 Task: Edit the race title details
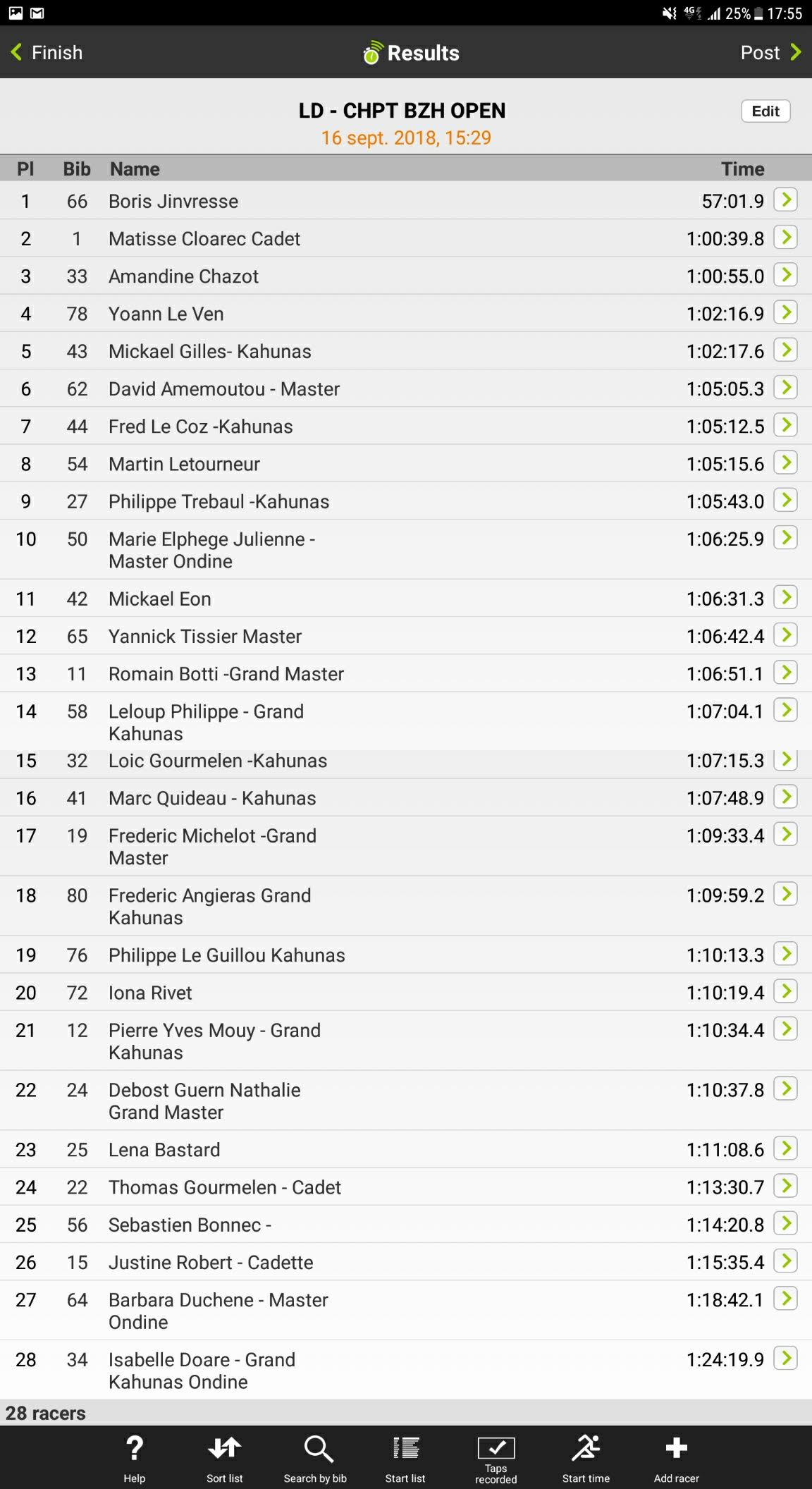pyautogui.click(x=765, y=111)
